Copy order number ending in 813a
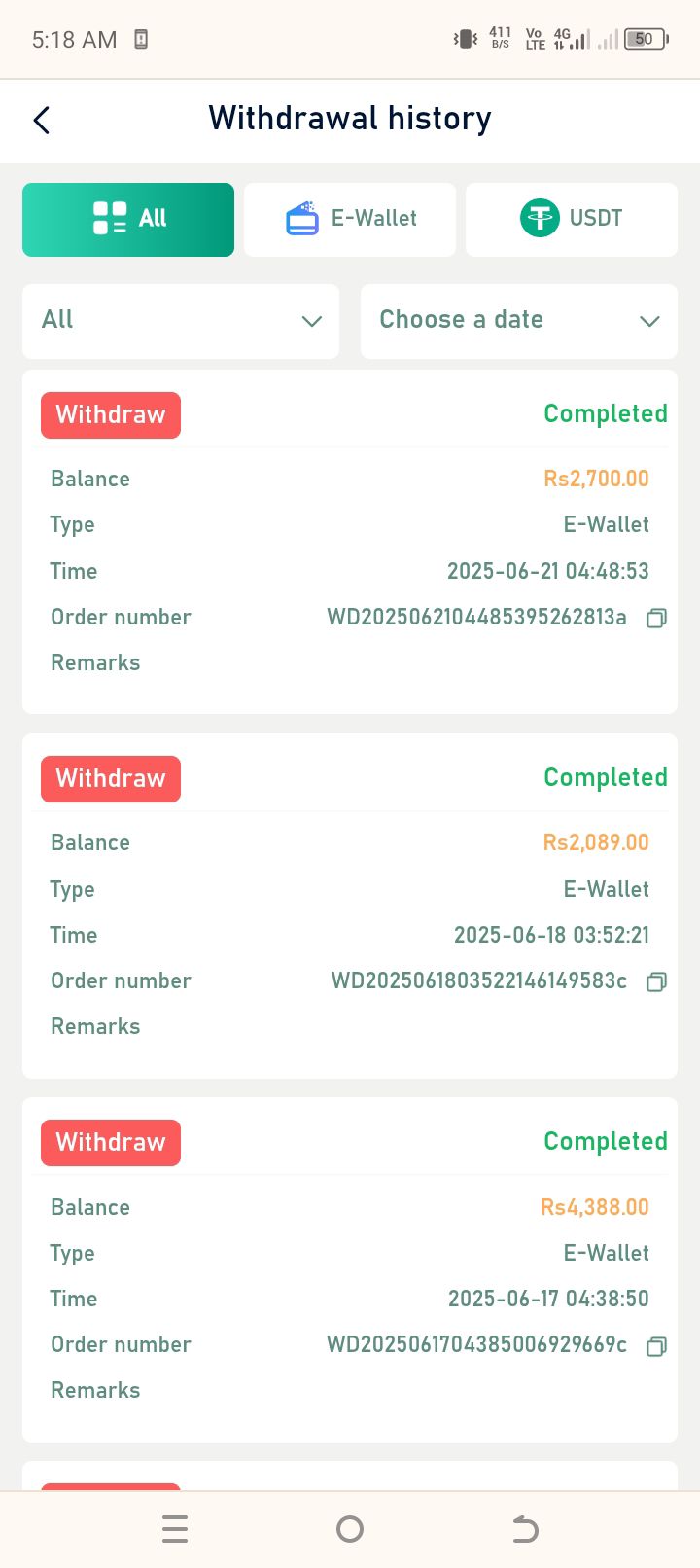The height and width of the screenshot is (1568, 700). coord(657,619)
